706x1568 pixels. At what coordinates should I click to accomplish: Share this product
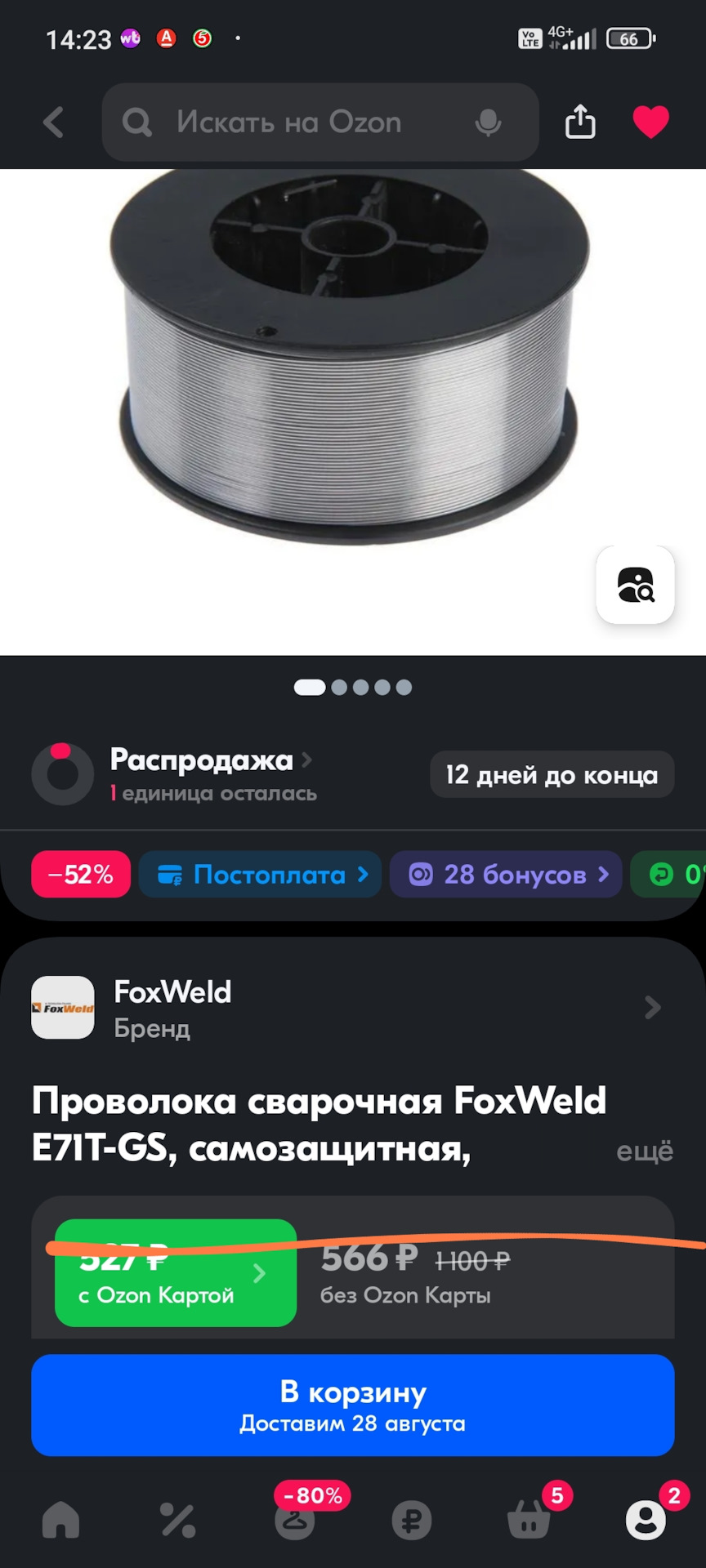point(580,122)
